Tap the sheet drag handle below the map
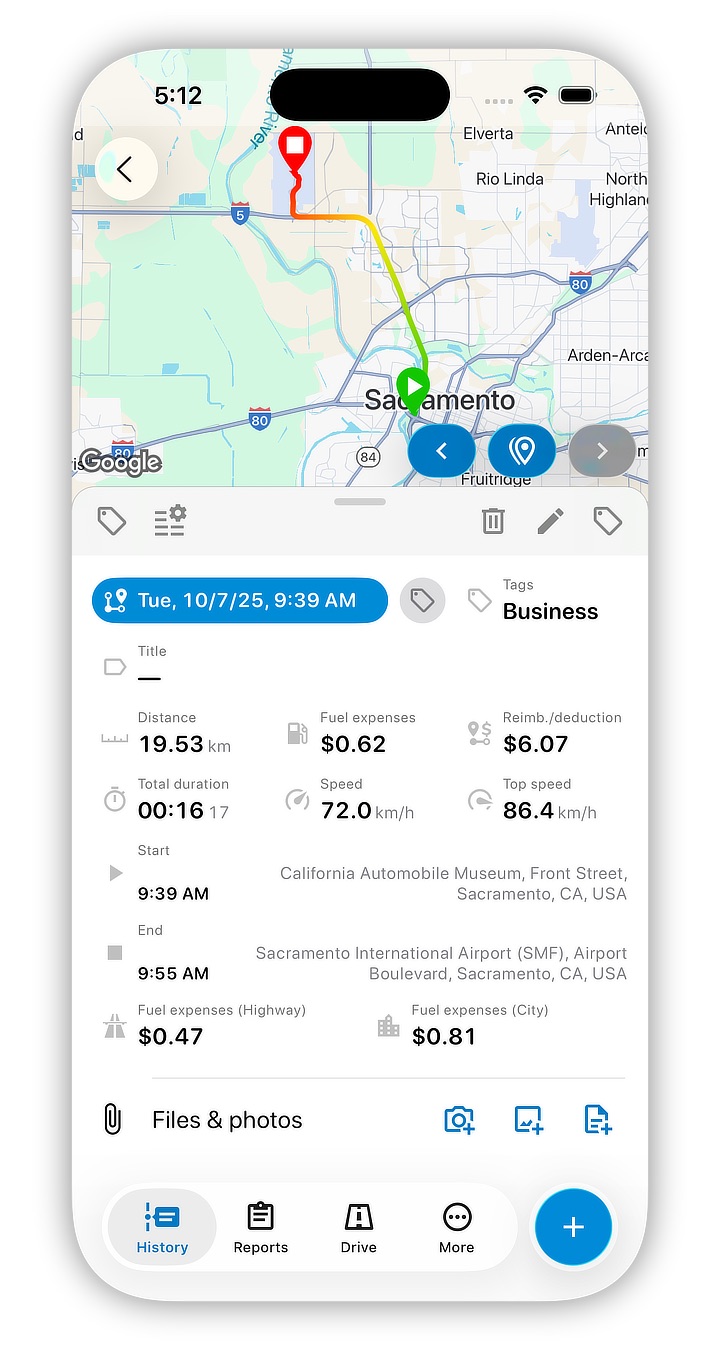This screenshot has width=720, height=1350. [x=360, y=501]
